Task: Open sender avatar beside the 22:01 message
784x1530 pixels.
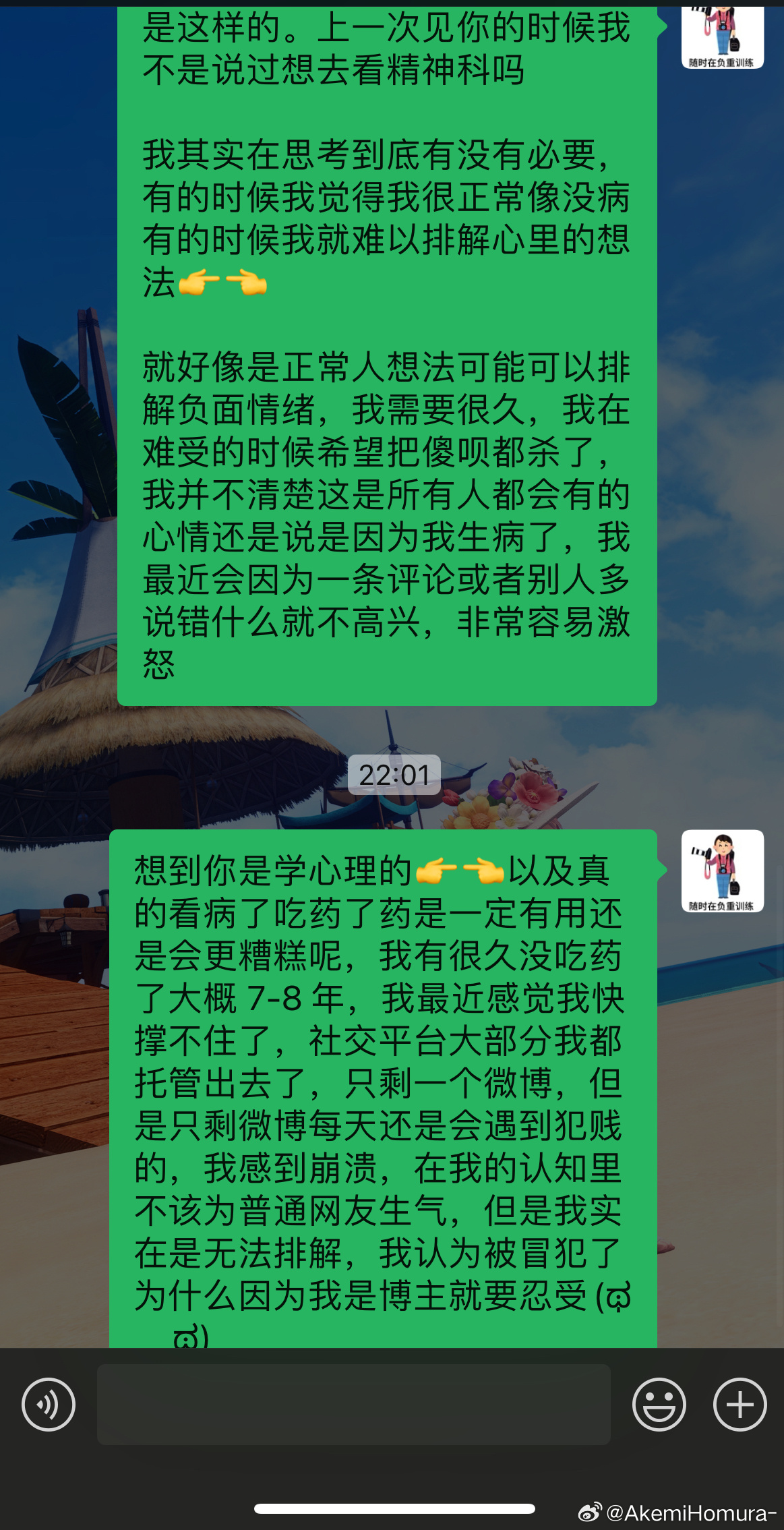Action: [x=722, y=871]
